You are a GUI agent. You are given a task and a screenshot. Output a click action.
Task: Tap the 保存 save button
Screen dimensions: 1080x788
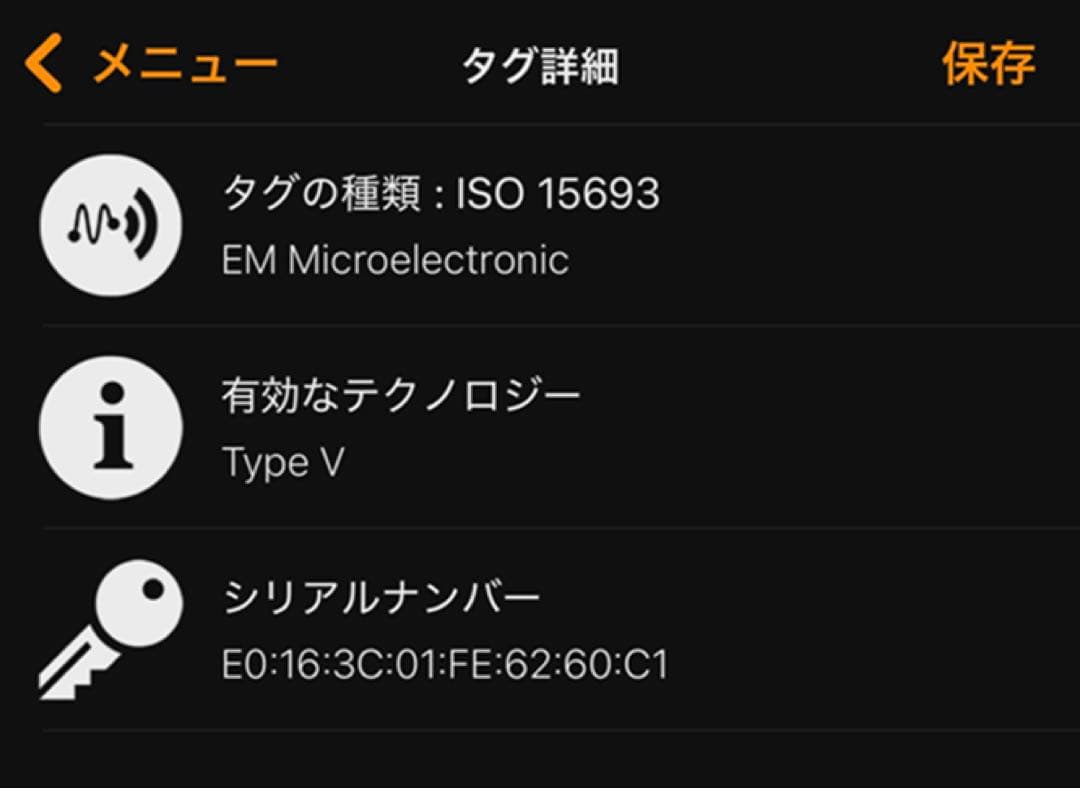pos(988,65)
